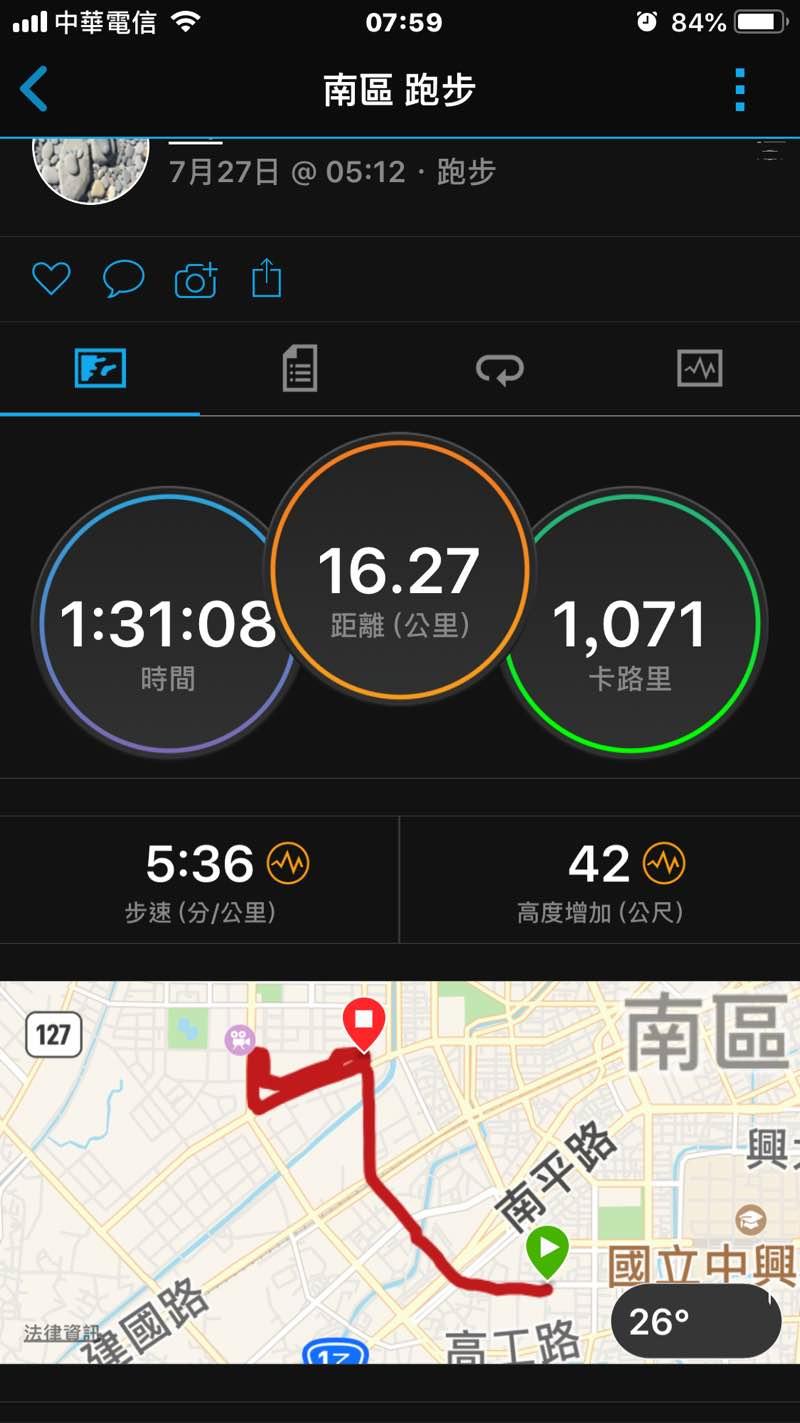Viewport: 800px width, 1423px height.
Task: Like this run activity with the heart
Action: click(x=51, y=279)
